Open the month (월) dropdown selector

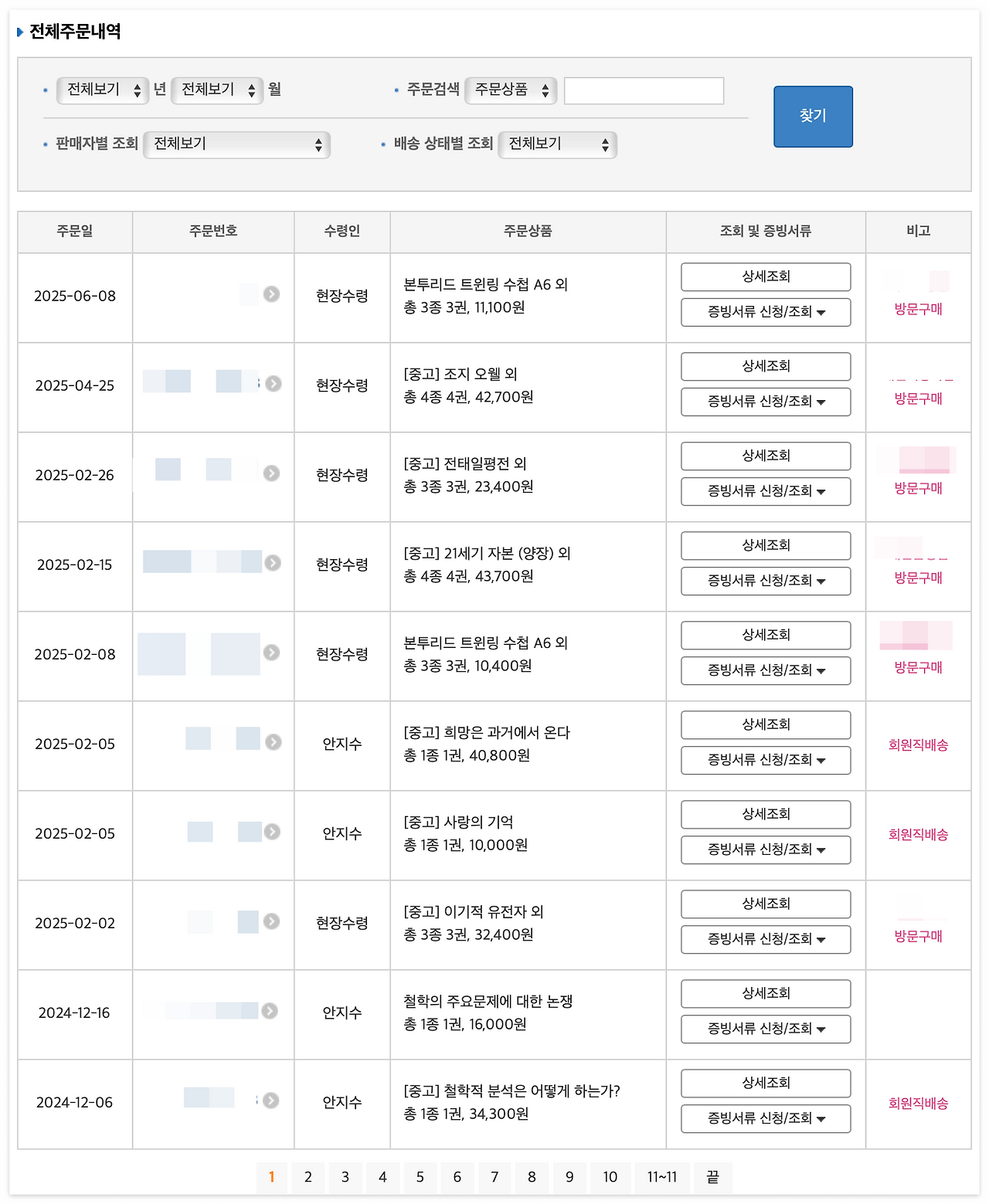(x=217, y=90)
